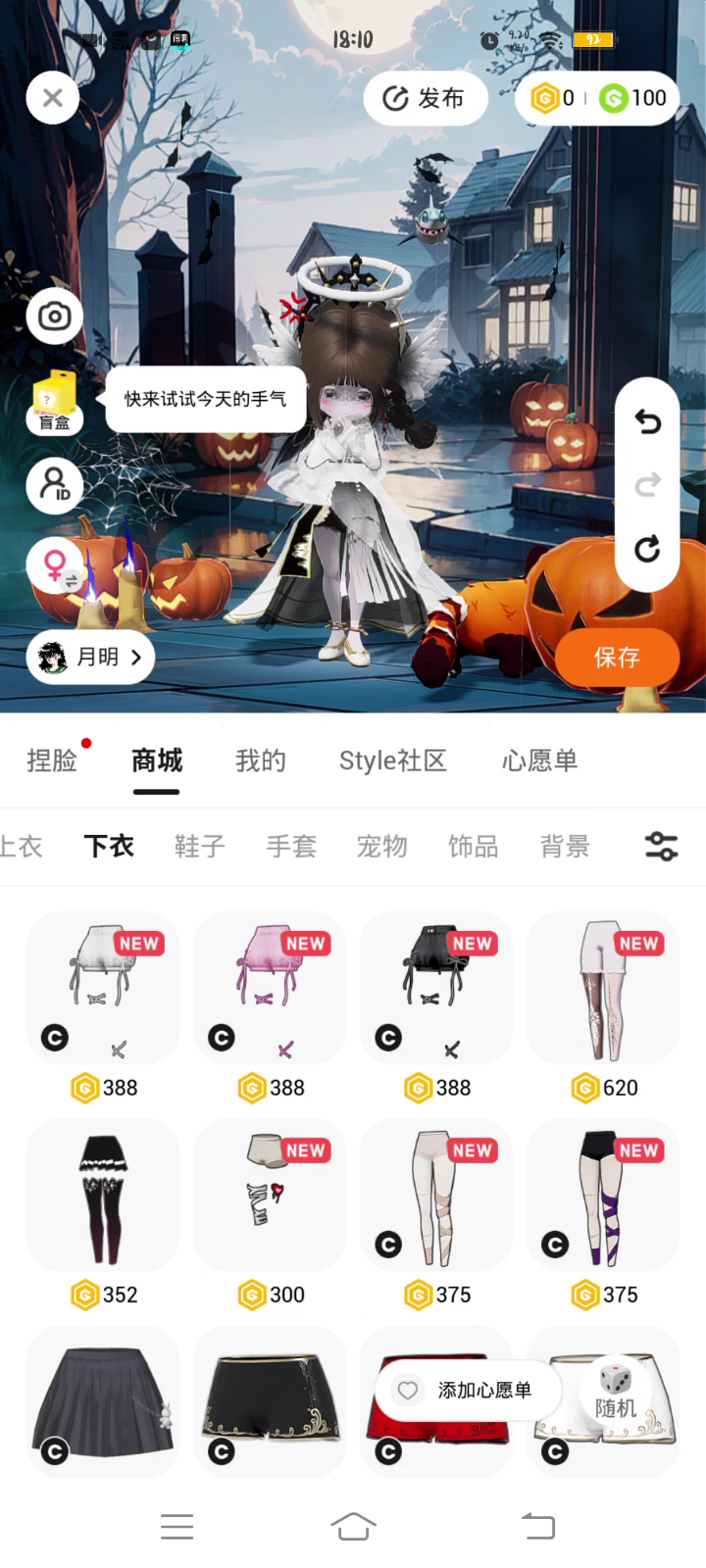Reset the avatar with the refresh icon
Image resolution: width=706 pixels, height=1568 pixels.
pos(647,549)
